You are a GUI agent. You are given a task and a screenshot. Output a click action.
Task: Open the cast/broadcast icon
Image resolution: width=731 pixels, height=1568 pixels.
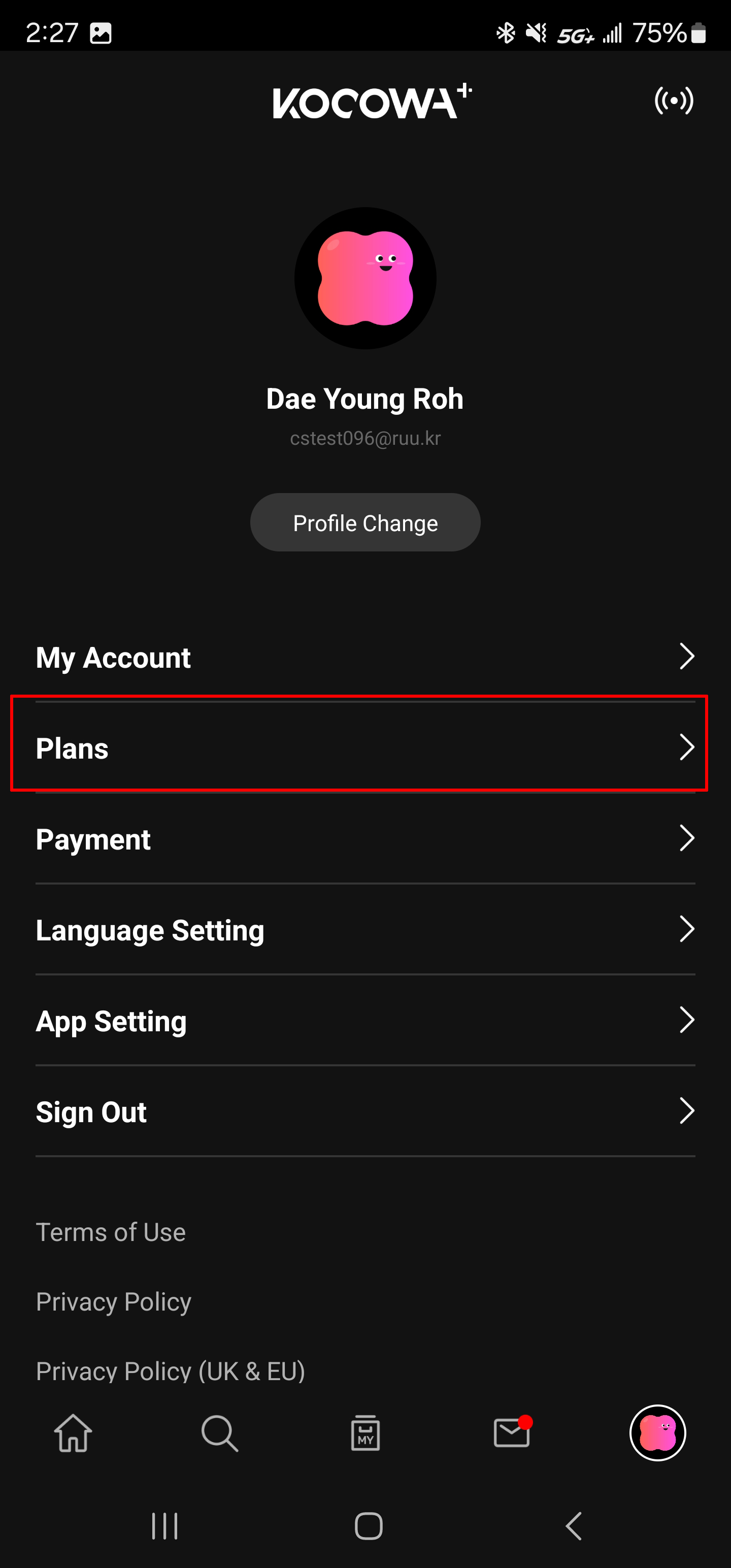[x=673, y=101]
